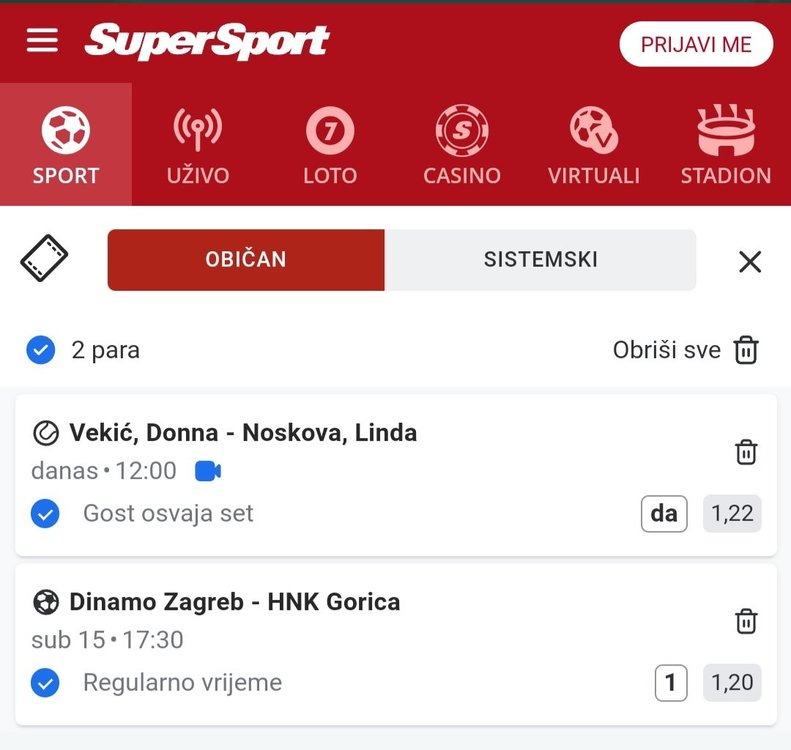This screenshot has height=750, width=791.
Task: Open live stream icon for Vekić match
Action: (208, 471)
